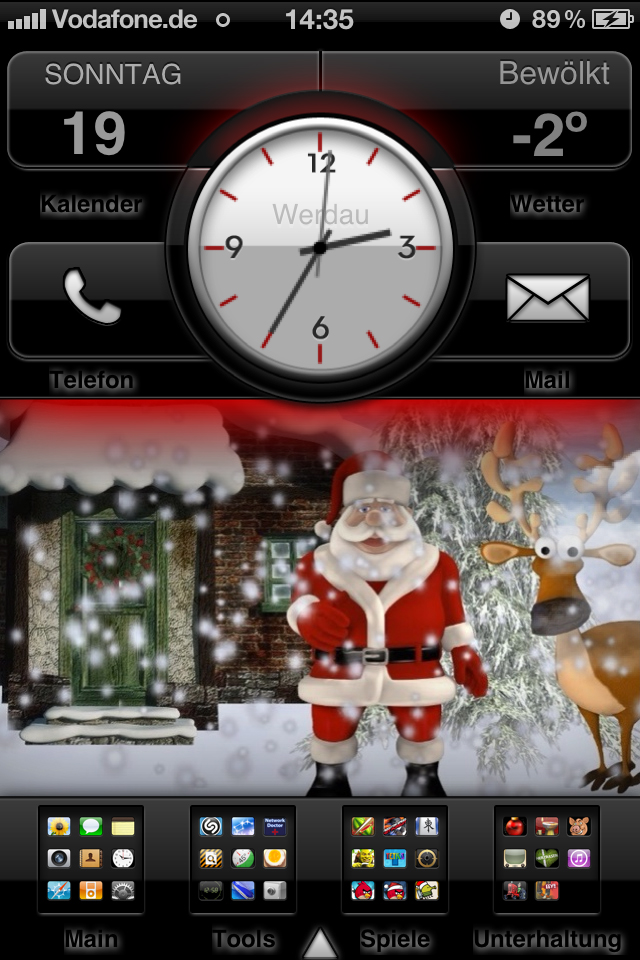Screen dimensions: 640x960
Task: Tap the up arrow in the dock
Action: pyautogui.click(x=319, y=943)
